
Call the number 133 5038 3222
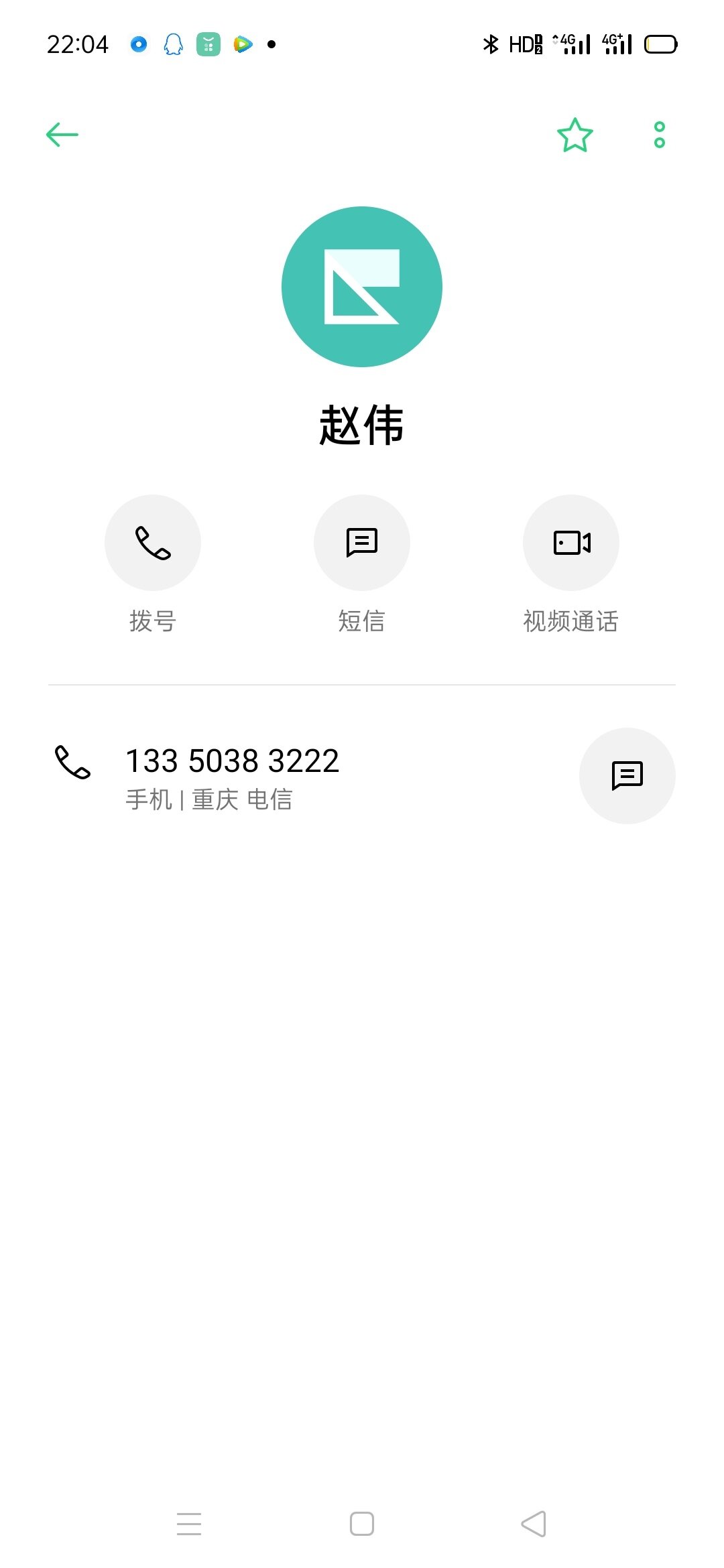pos(232,761)
